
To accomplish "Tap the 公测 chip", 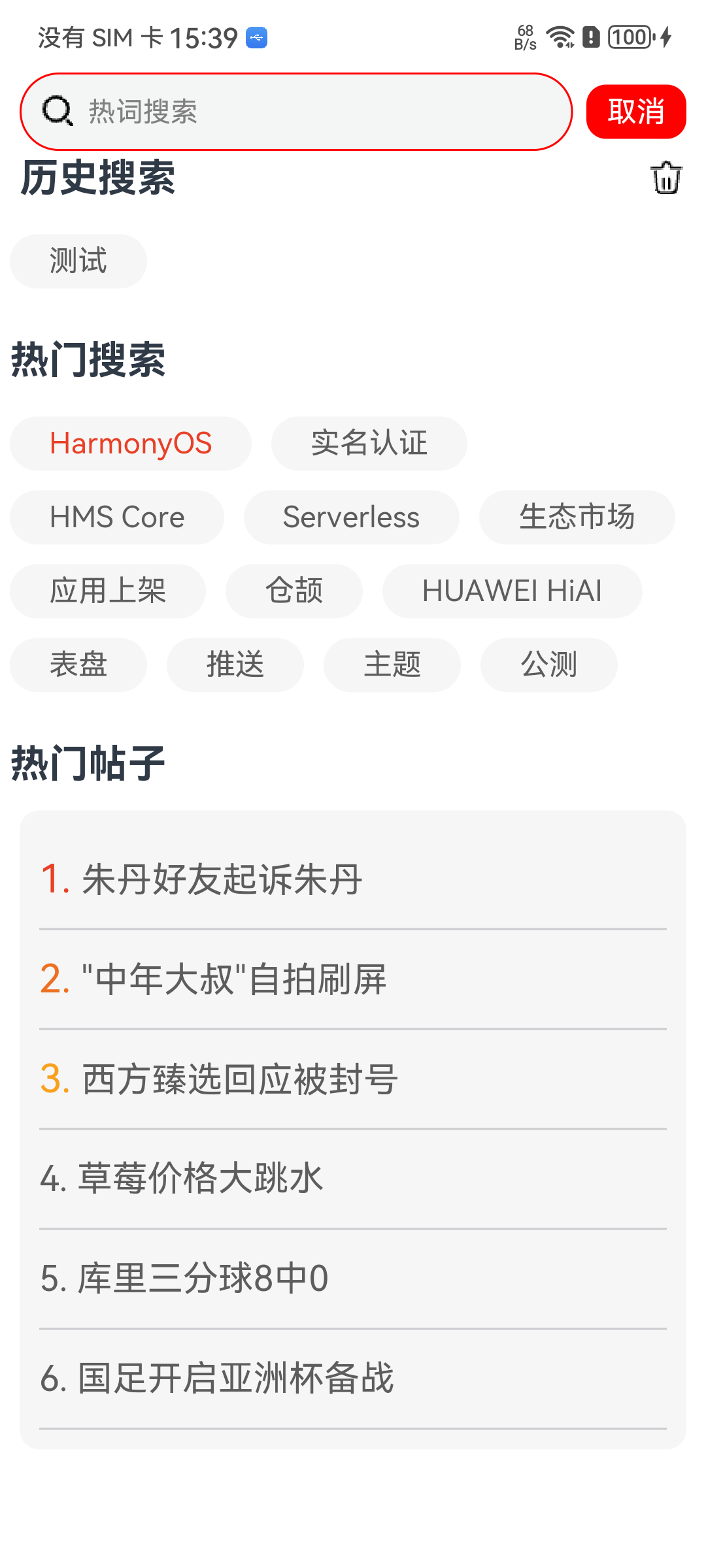I will point(549,665).
